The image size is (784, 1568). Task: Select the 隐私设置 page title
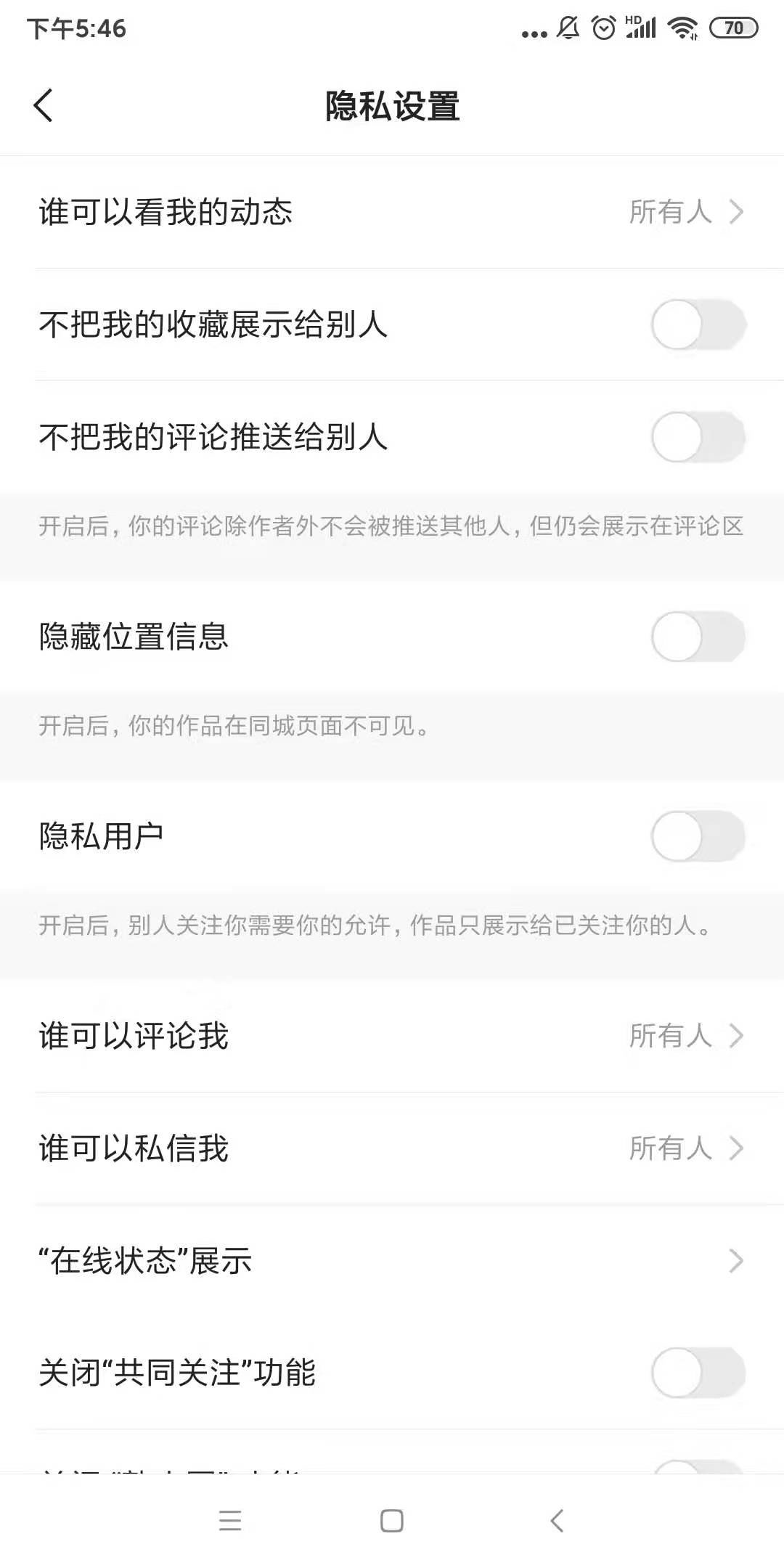click(392, 105)
